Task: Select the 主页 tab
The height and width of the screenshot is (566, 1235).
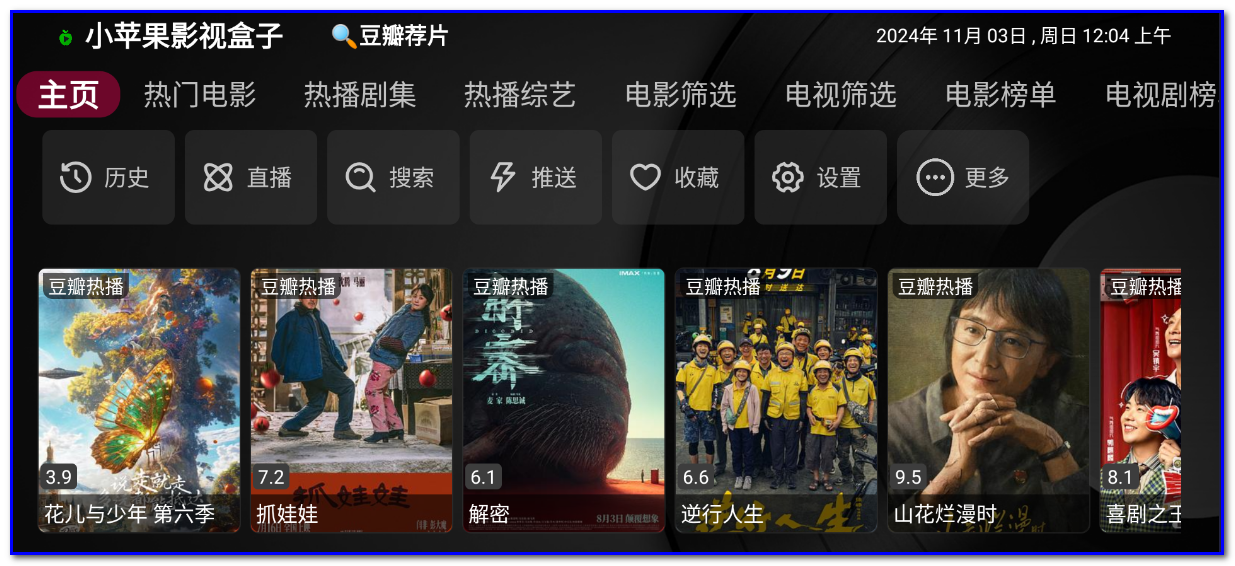Action: (68, 95)
